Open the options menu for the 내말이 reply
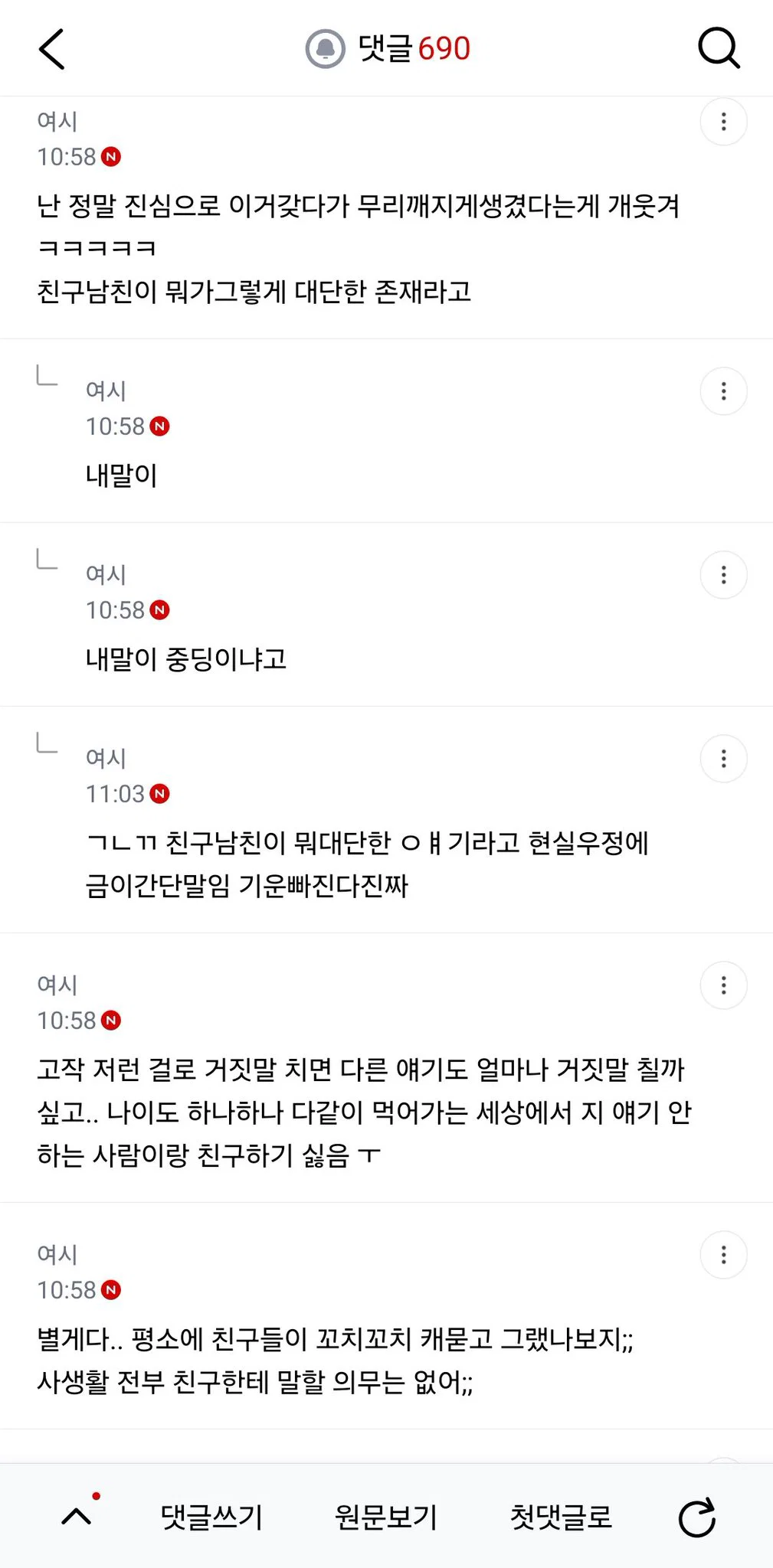This screenshot has width=773, height=1568. 723,391
